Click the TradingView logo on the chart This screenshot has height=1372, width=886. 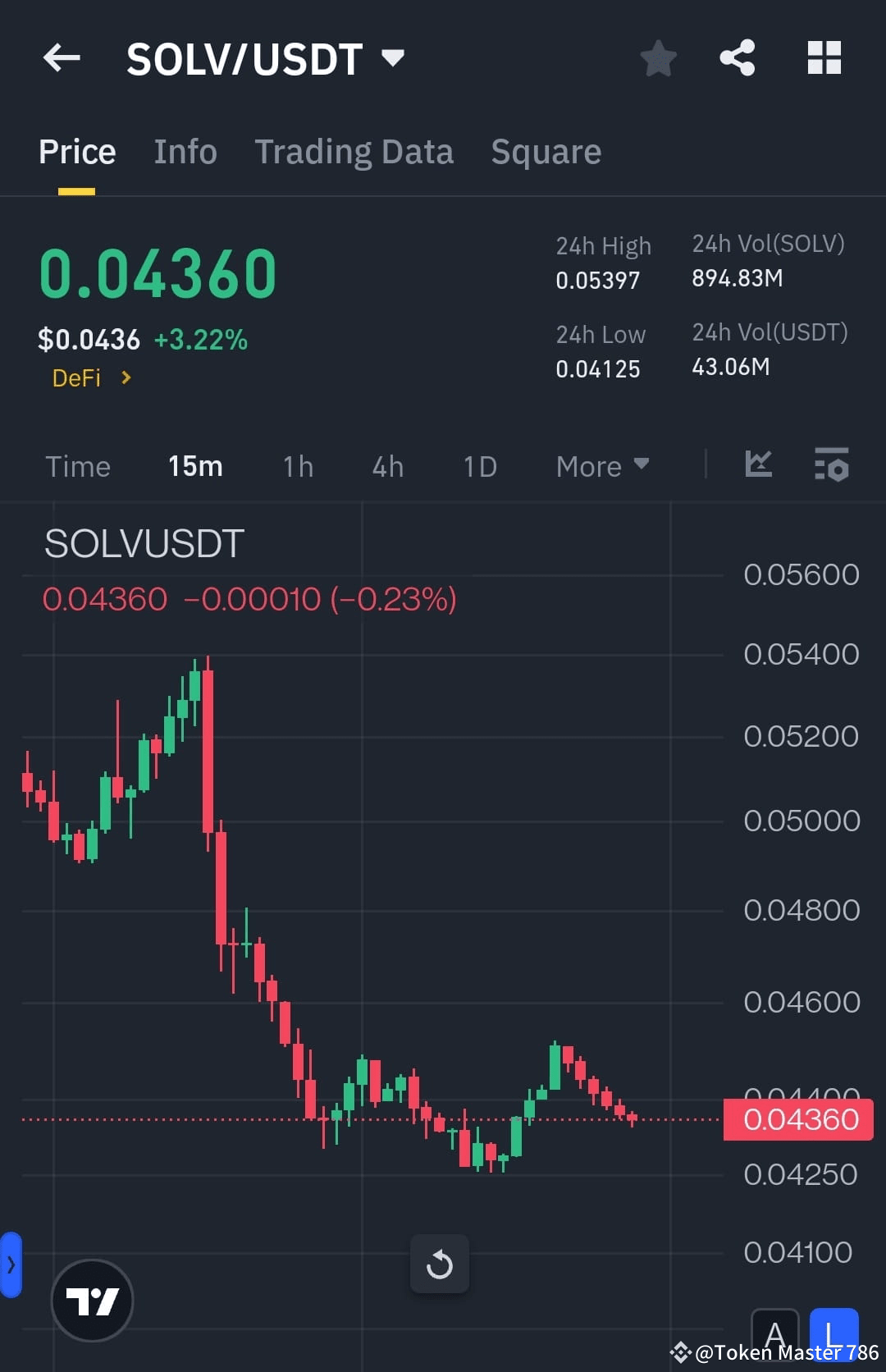click(x=92, y=1299)
